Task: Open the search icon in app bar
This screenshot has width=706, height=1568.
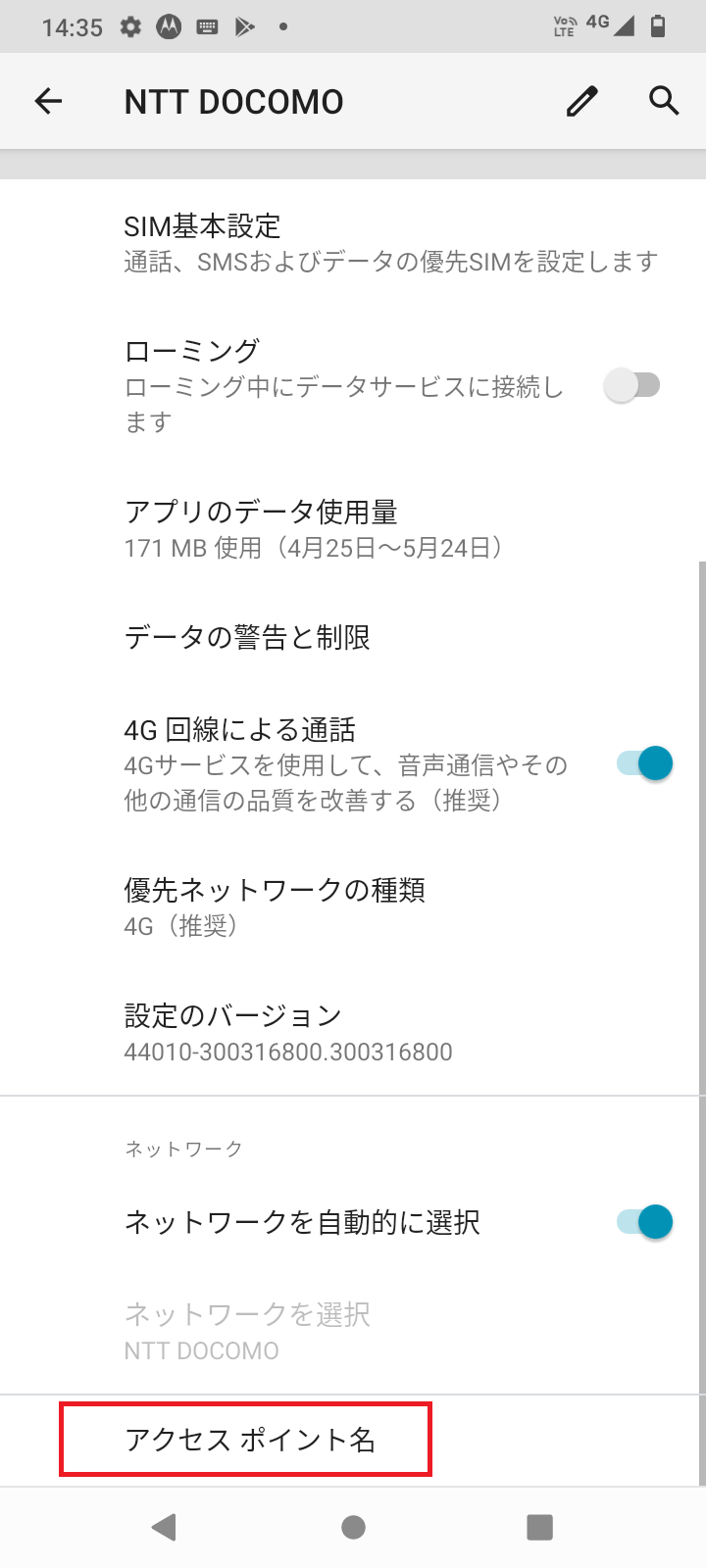Action: (x=664, y=101)
